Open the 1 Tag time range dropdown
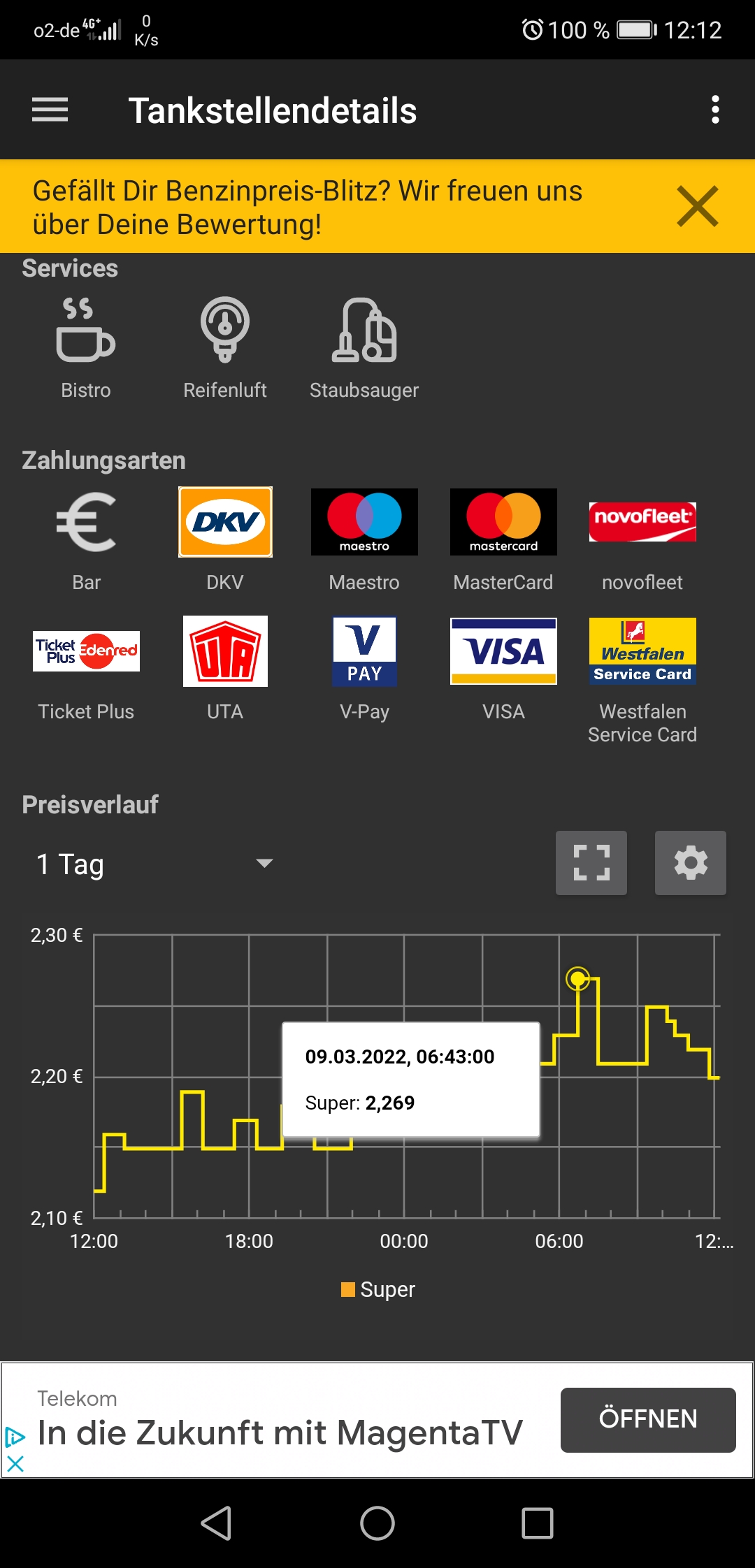This screenshot has height=1568, width=755. coord(154,863)
